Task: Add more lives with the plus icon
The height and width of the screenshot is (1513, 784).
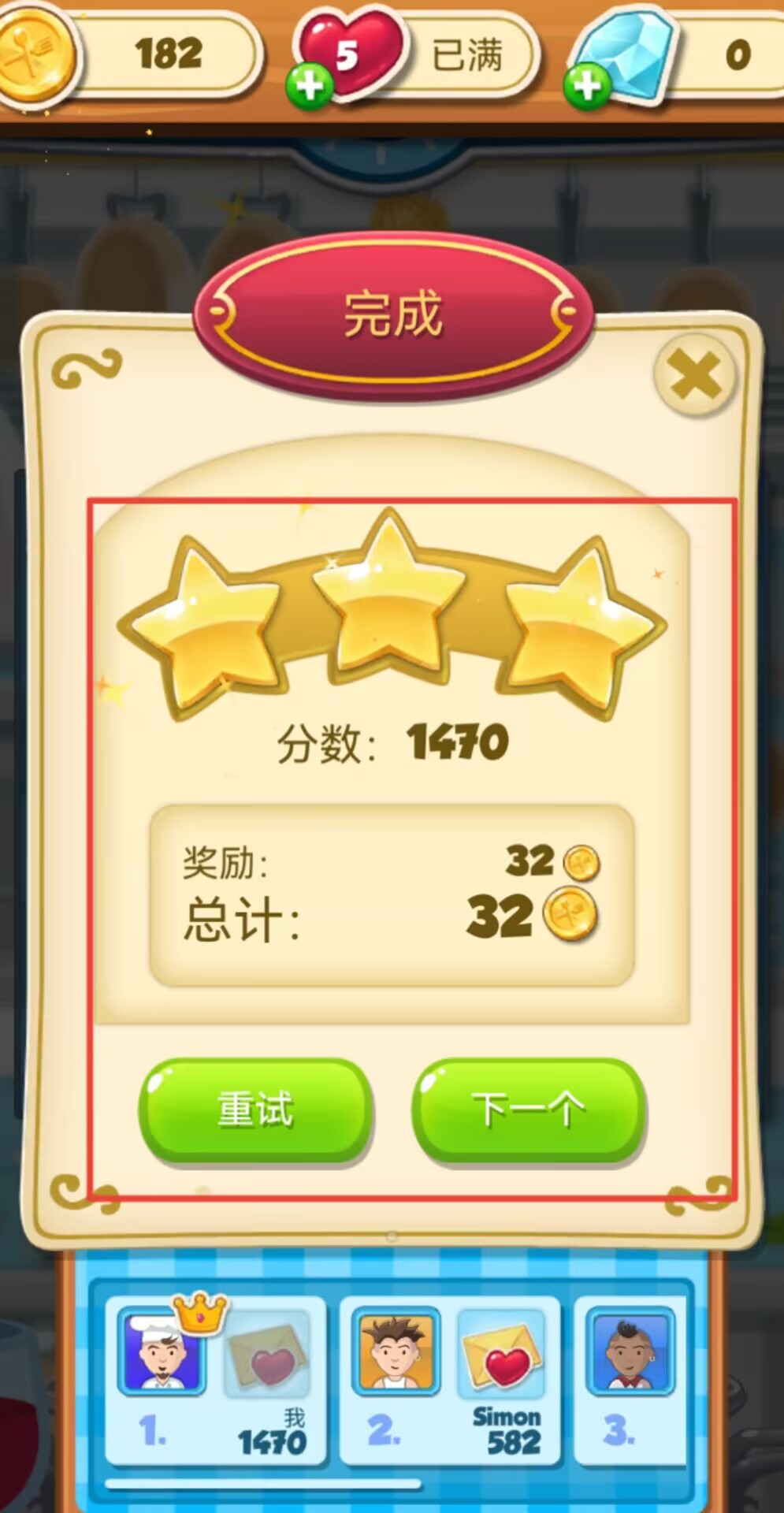Action: click(x=310, y=85)
